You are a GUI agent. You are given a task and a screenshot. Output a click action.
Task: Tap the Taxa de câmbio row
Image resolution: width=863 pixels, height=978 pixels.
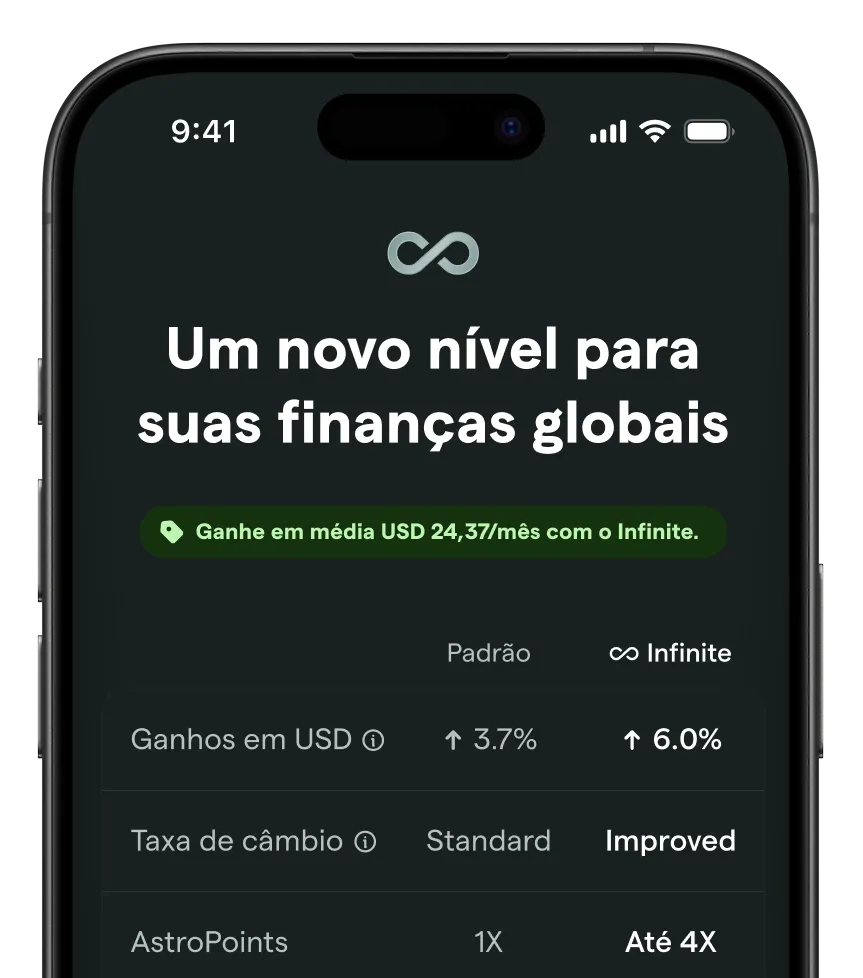click(240, 841)
